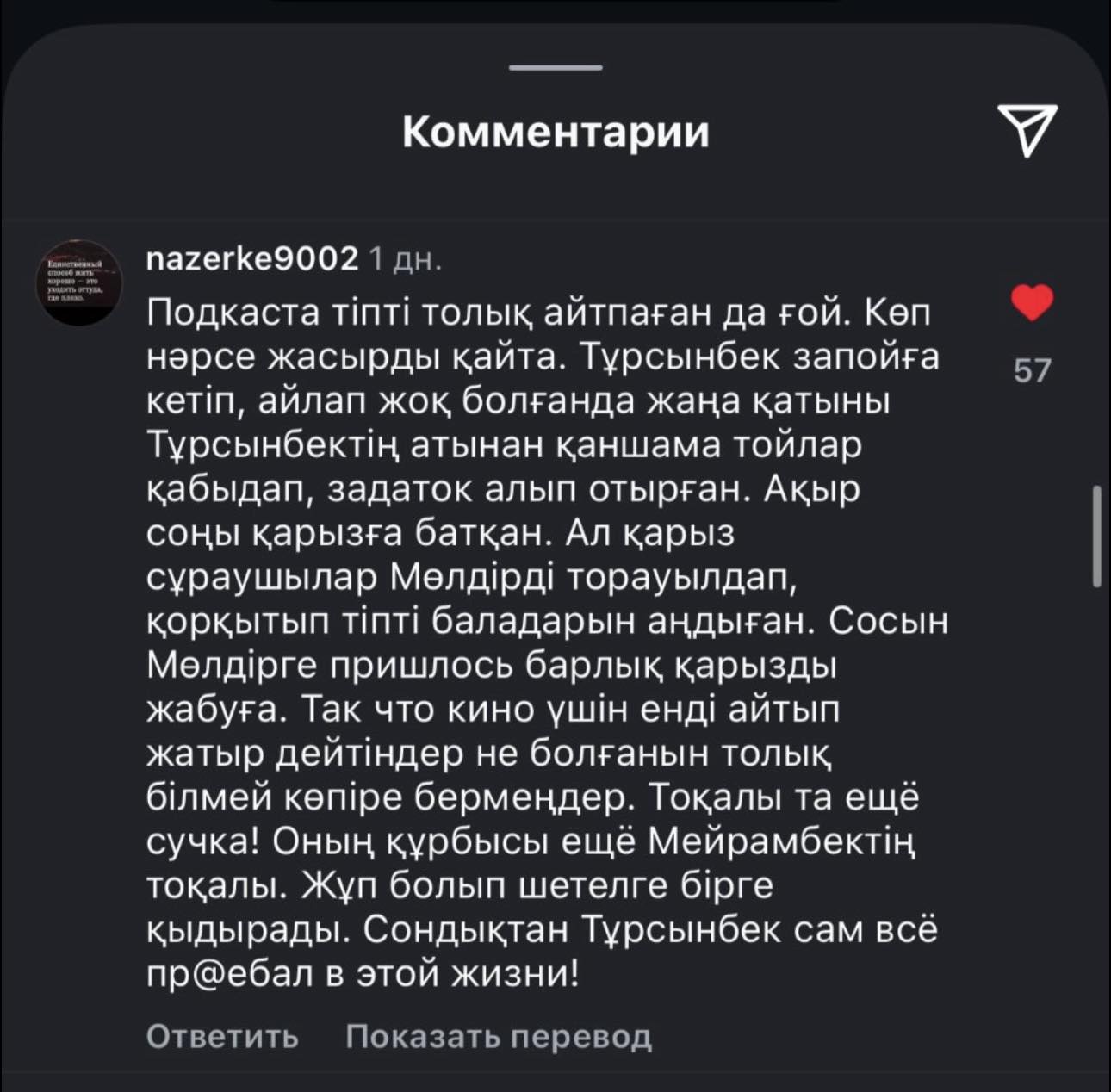Reply to nazerke9002's comment with Ответить

click(222, 1036)
